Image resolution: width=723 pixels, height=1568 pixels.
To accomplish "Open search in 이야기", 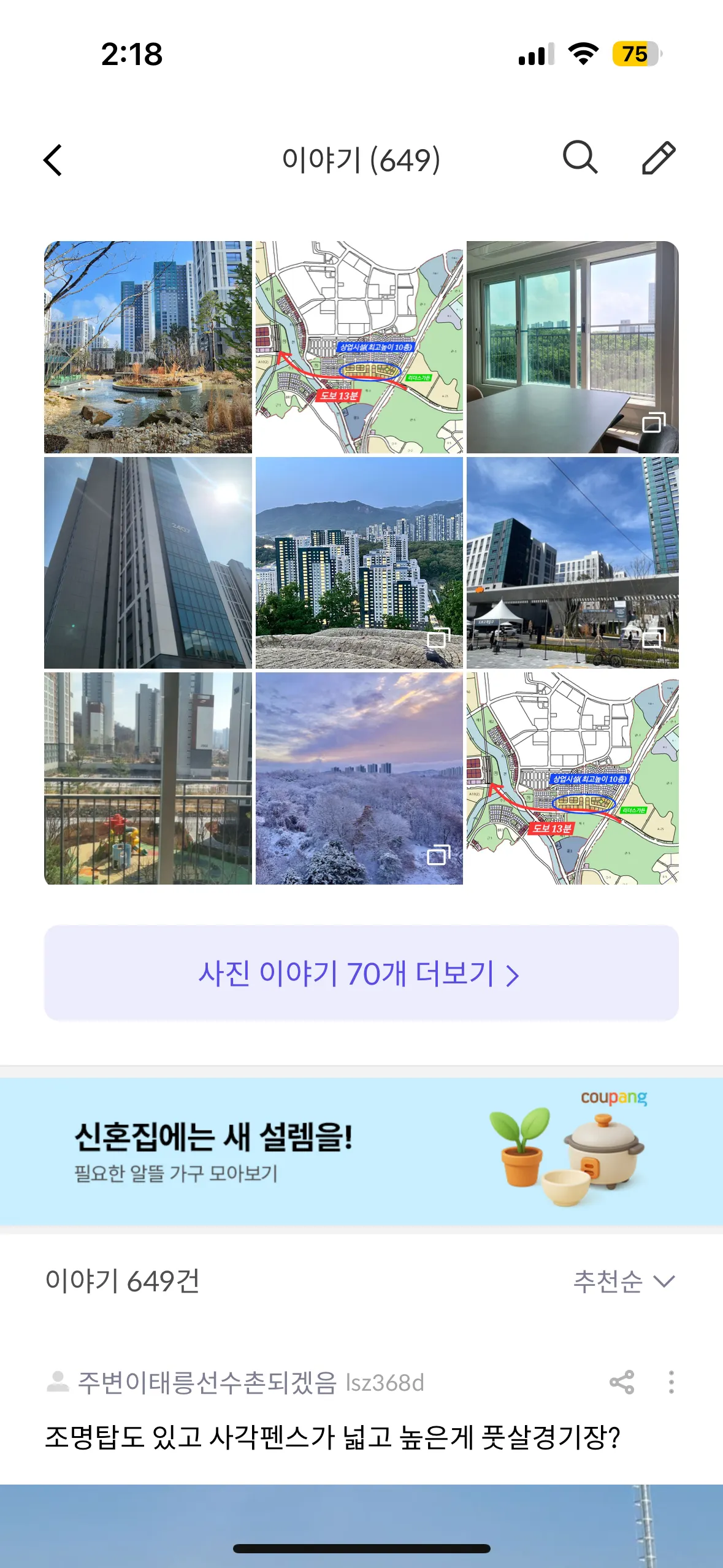I will (x=580, y=158).
